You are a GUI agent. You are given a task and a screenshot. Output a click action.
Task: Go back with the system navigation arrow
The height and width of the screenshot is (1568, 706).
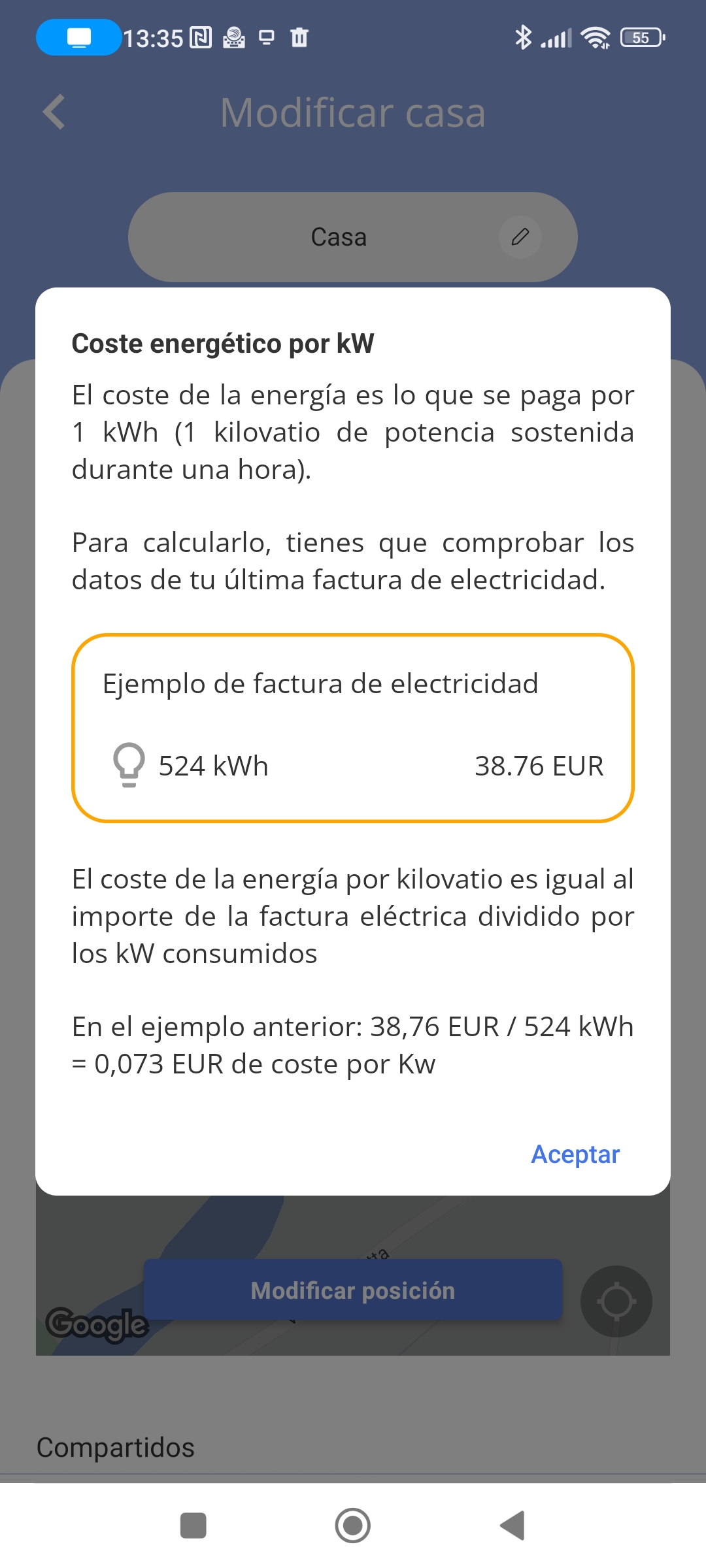513,1526
